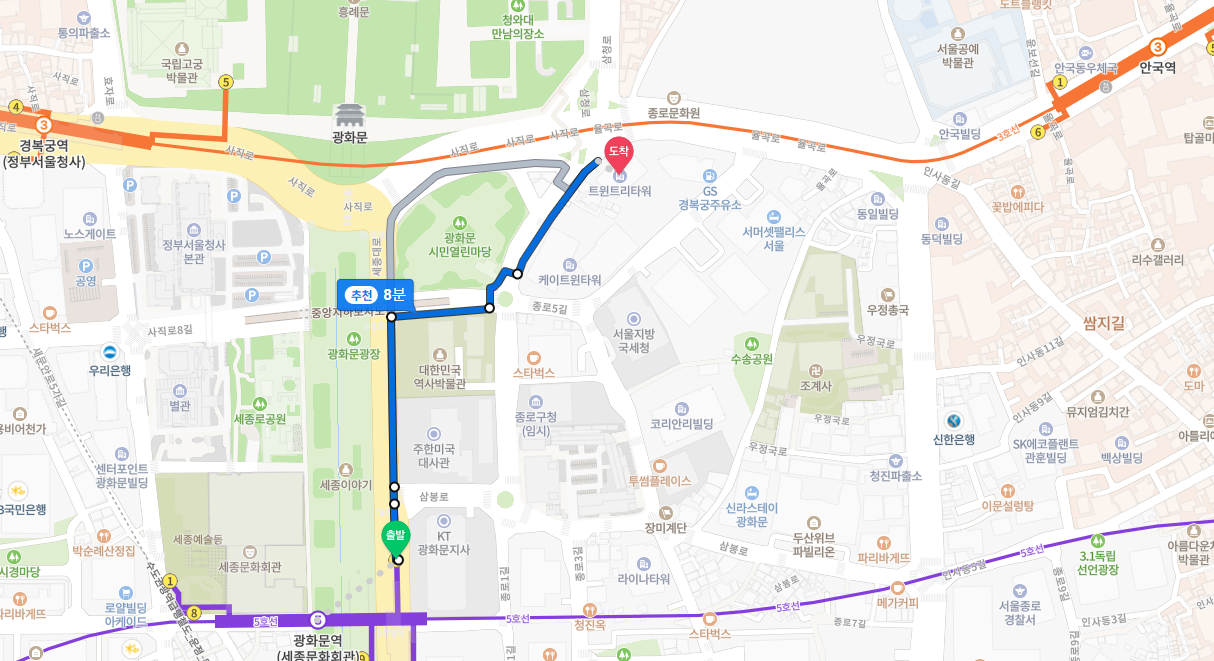Viewport: 1214px width, 661px height.
Task: Select the red 도착 destination pin
Action: [619, 153]
